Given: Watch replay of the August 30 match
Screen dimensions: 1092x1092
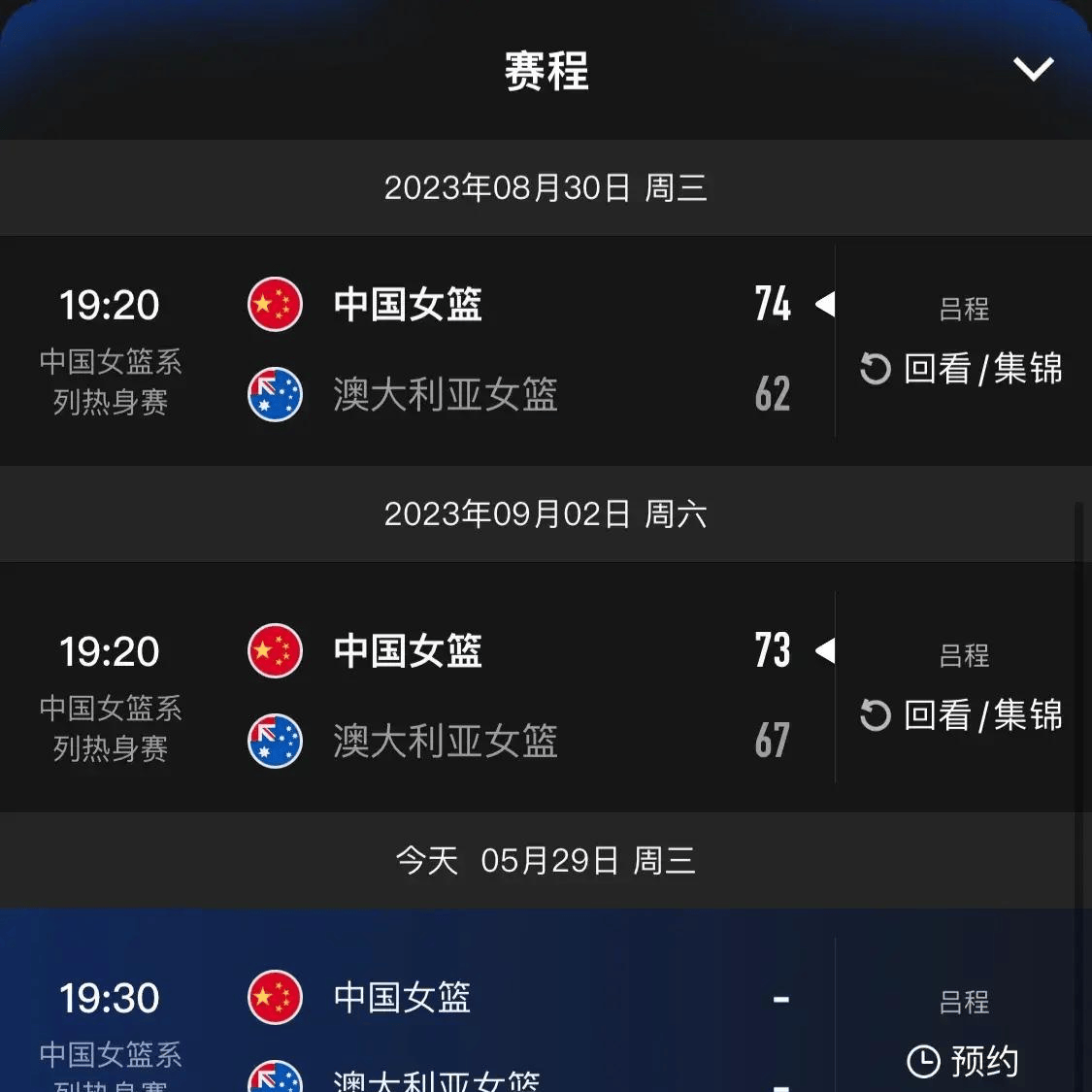Looking at the screenshot, I should 962,369.
